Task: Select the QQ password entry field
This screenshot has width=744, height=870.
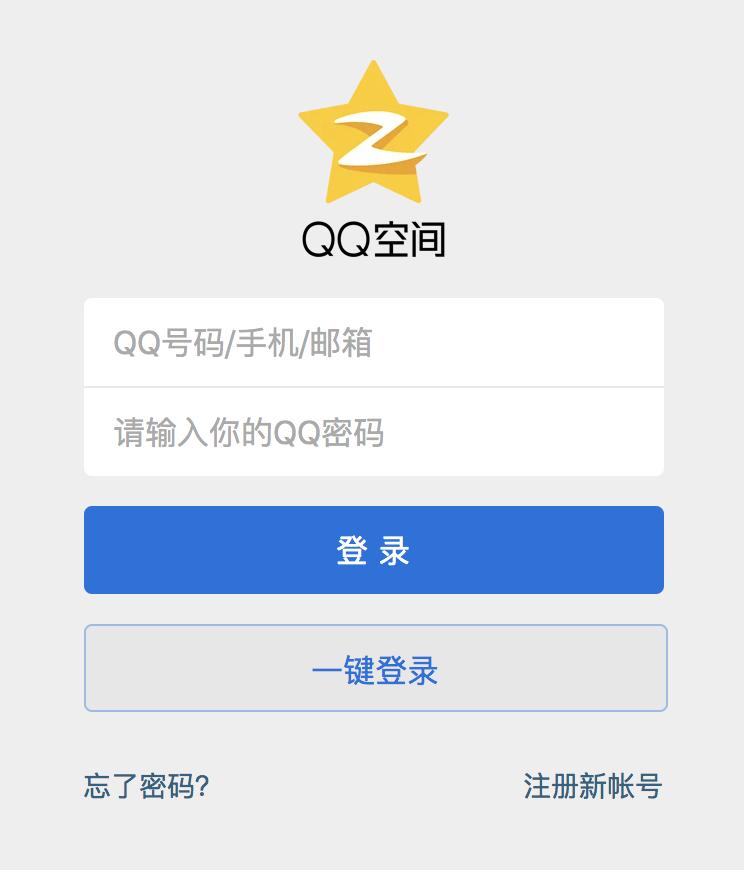Action: 372,431
